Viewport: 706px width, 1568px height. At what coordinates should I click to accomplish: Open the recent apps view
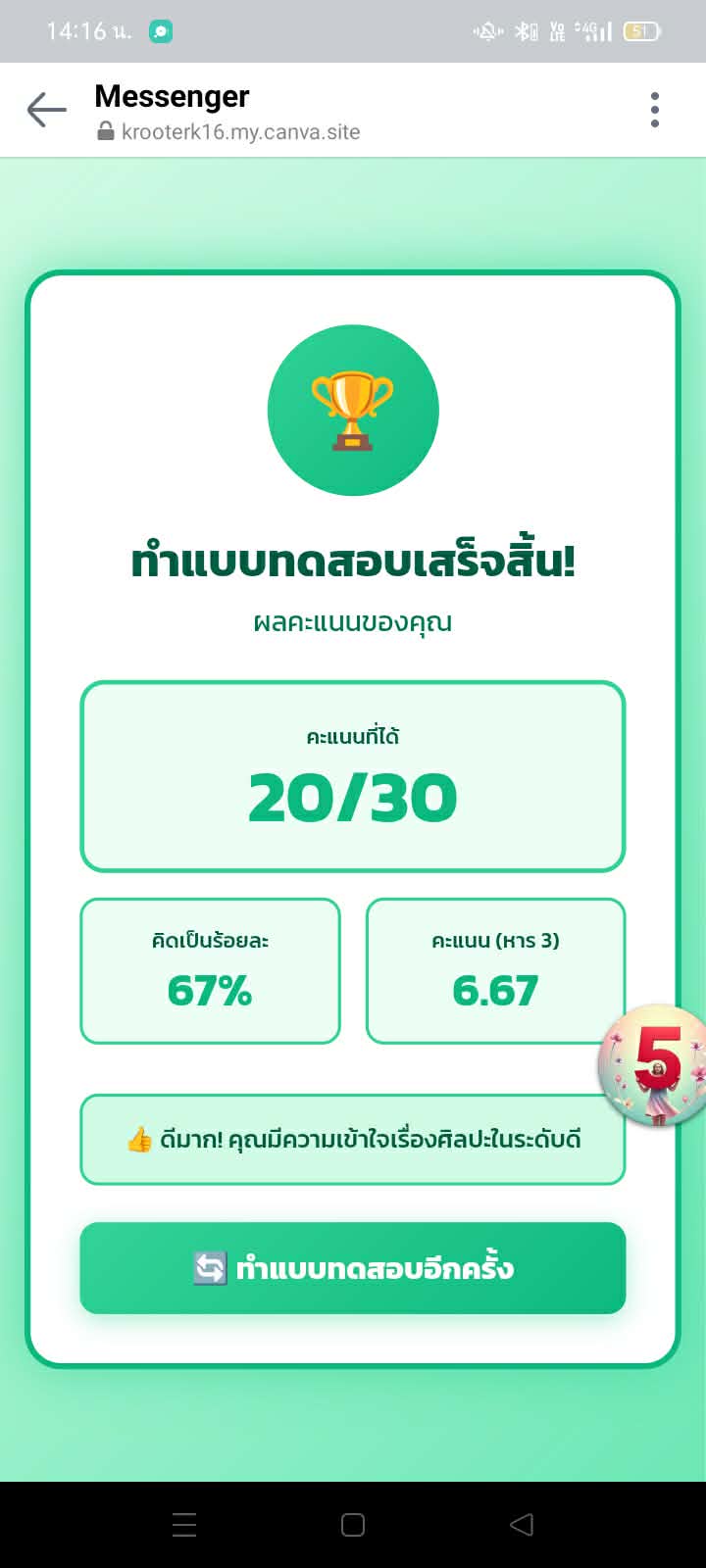pyautogui.click(x=184, y=1524)
